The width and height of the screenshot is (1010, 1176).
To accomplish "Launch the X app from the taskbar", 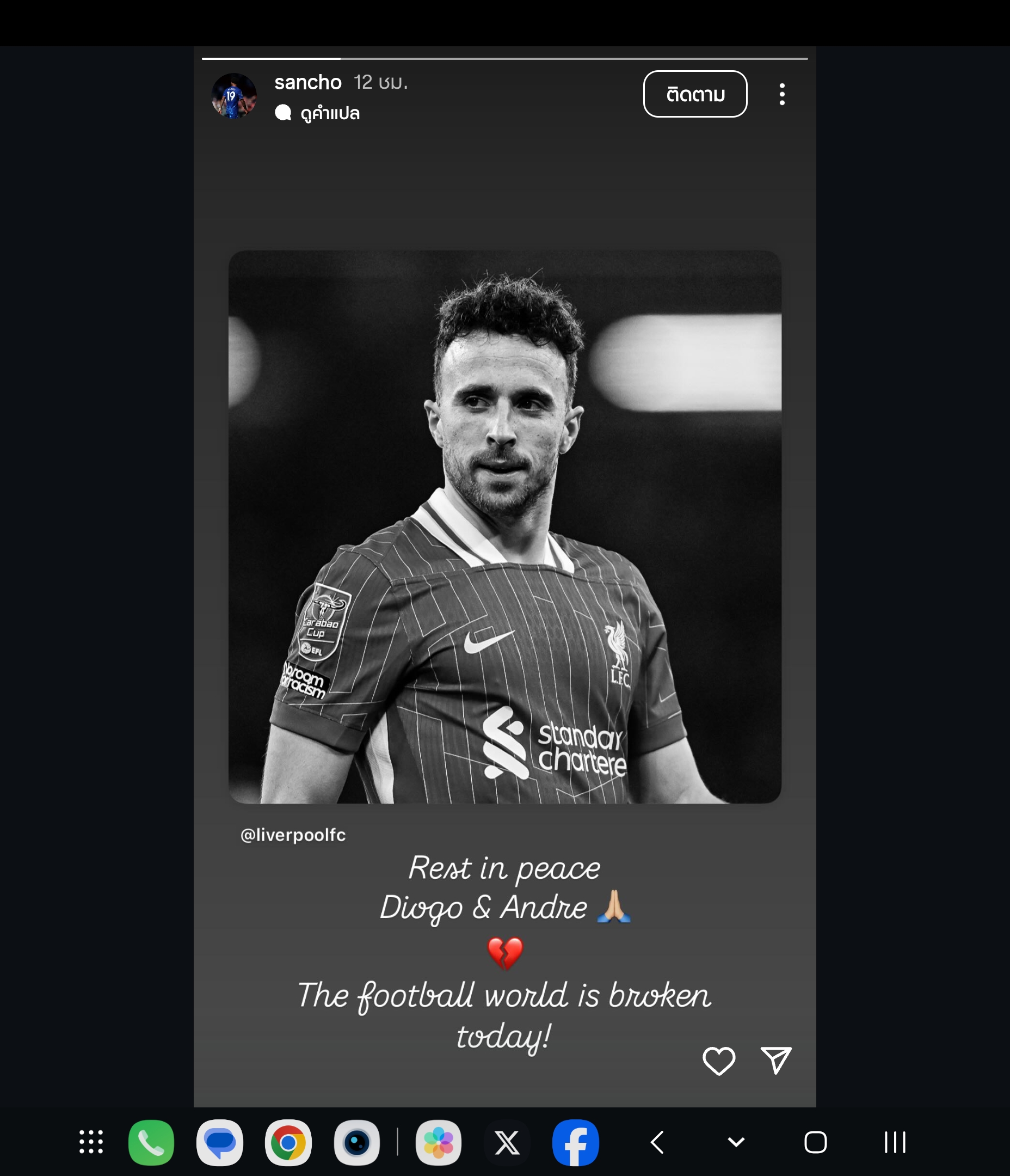I will (x=507, y=1142).
